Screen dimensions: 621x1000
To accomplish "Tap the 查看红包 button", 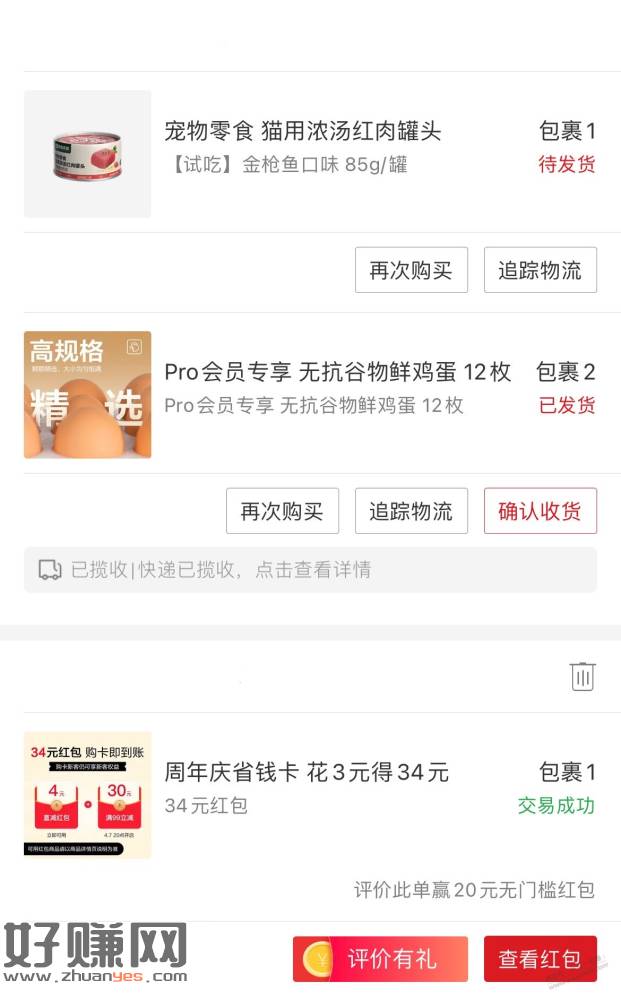I will (540, 959).
